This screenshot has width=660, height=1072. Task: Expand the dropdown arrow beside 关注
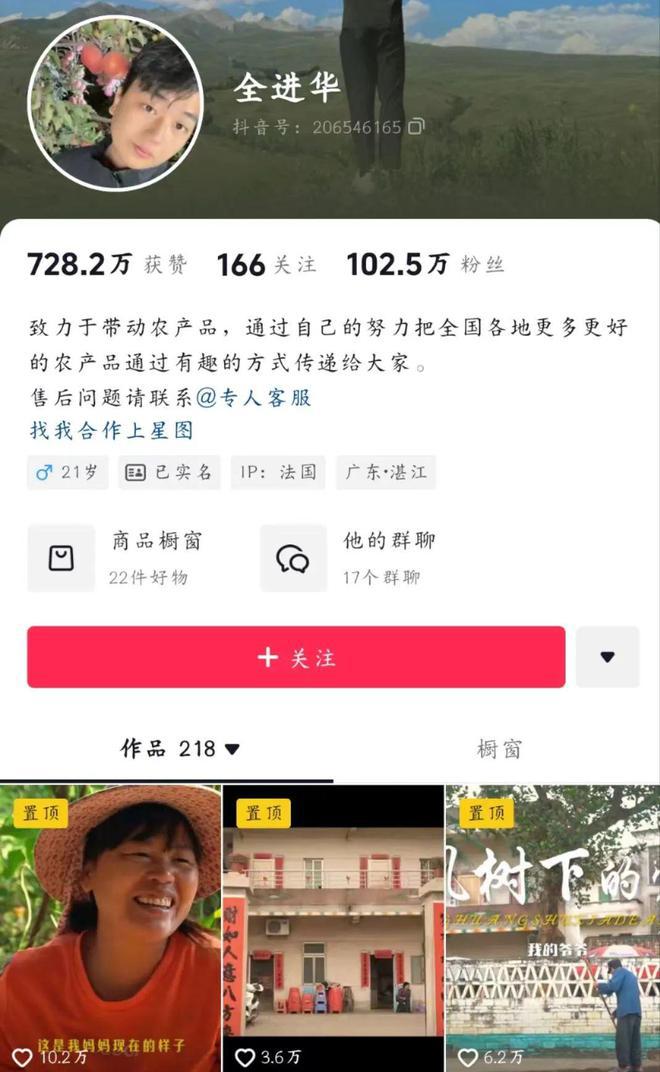607,657
